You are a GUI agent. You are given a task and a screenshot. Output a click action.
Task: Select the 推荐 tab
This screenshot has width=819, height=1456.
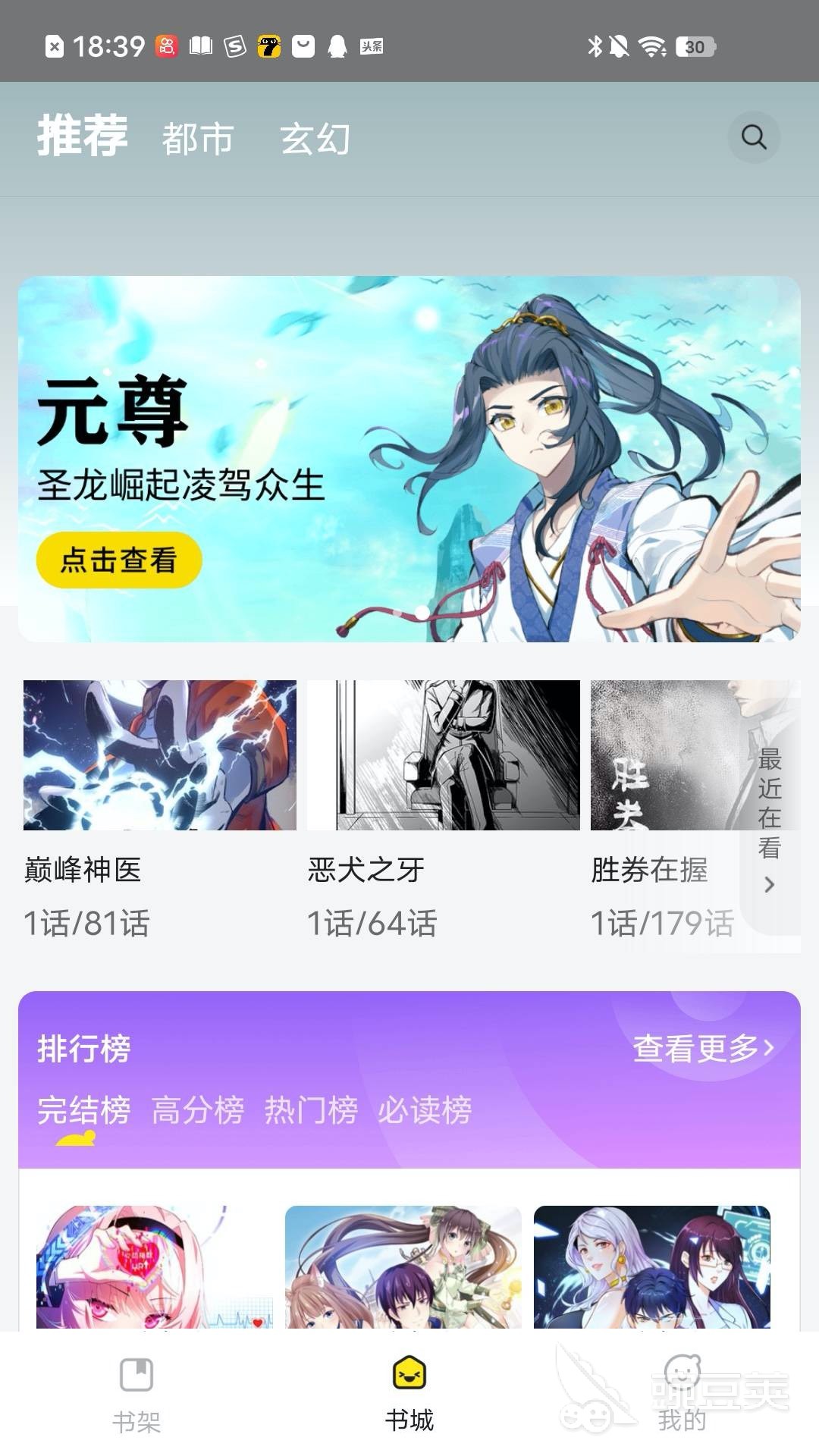[x=83, y=136]
